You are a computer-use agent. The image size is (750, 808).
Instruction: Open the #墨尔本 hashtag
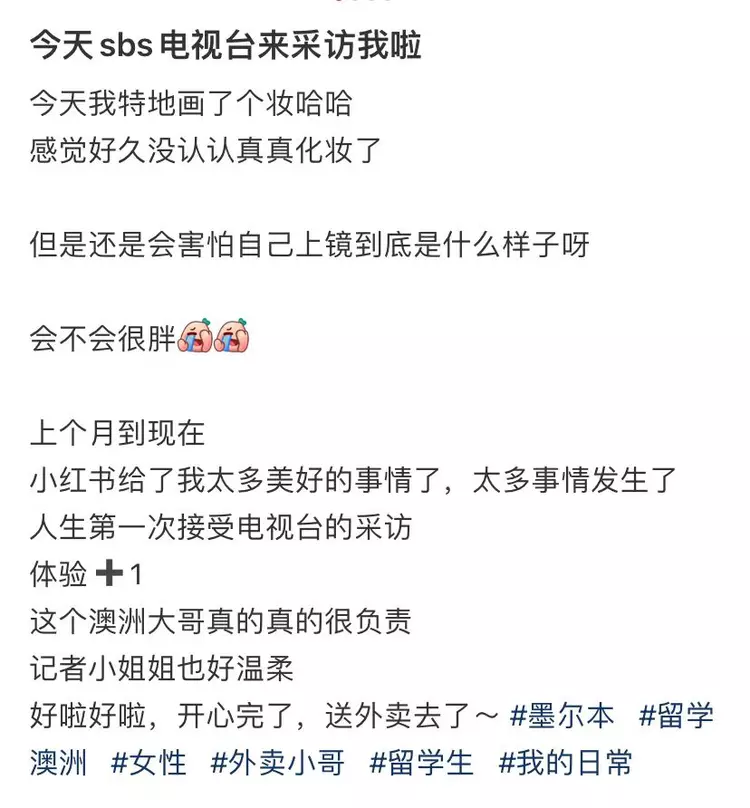coord(561,716)
